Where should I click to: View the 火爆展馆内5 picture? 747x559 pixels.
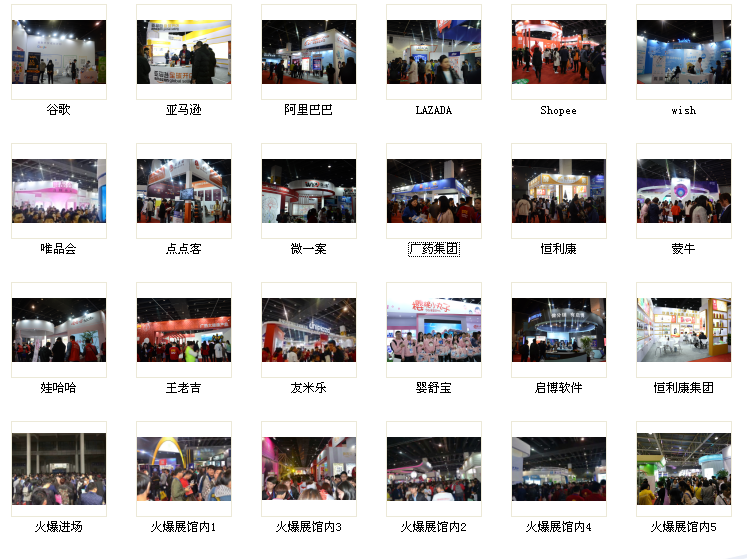pyautogui.click(x=683, y=469)
